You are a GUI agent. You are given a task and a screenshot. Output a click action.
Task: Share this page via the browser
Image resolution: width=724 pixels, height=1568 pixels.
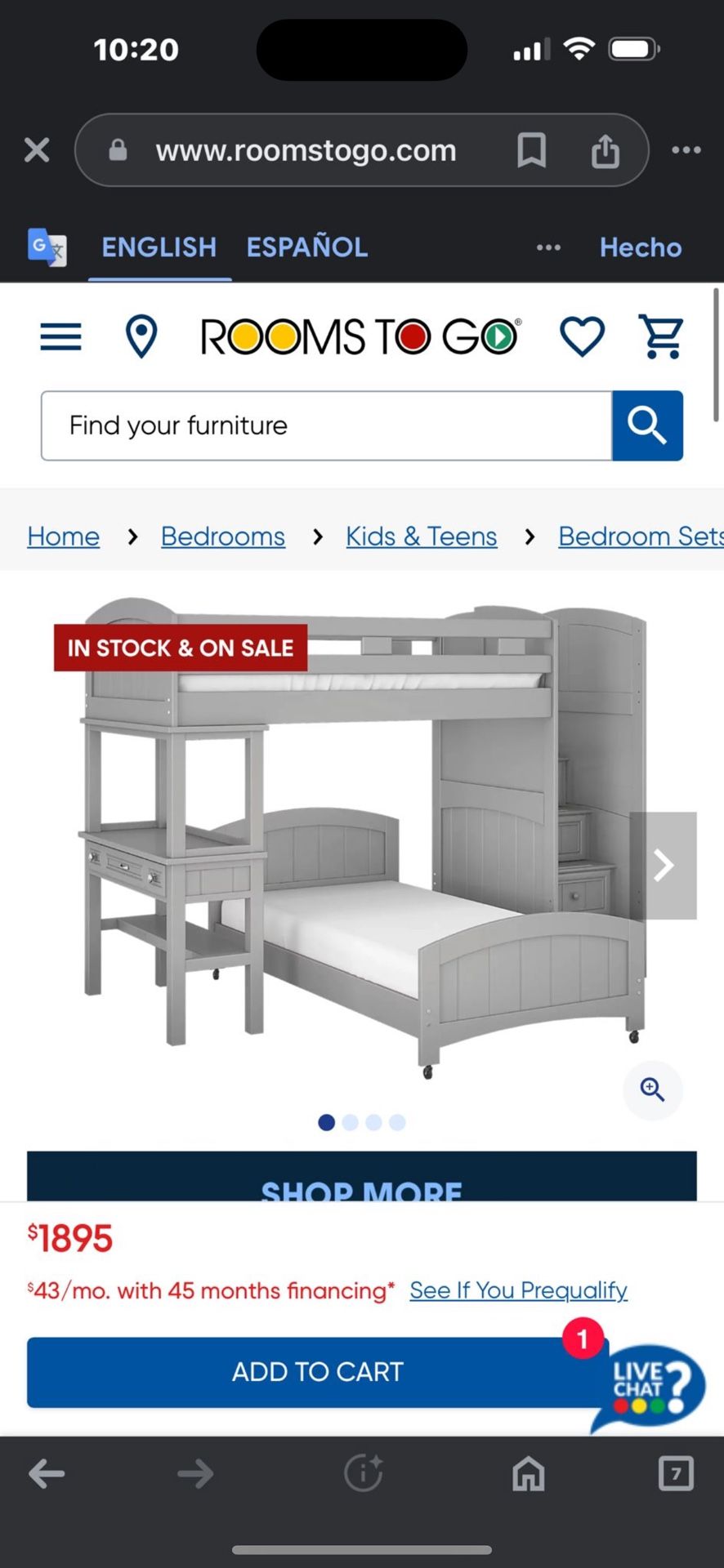click(605, 150)
